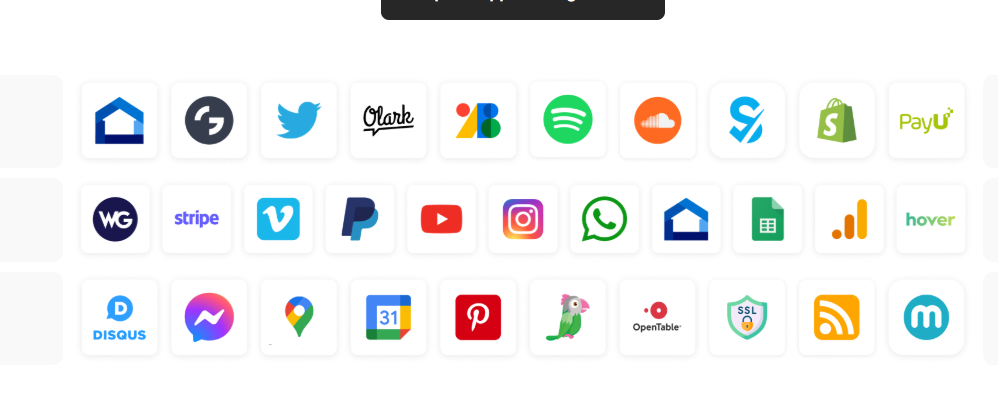The image size is (998, 408).
Task: Open the Stripe integration tile
Action: click(196, 219)
